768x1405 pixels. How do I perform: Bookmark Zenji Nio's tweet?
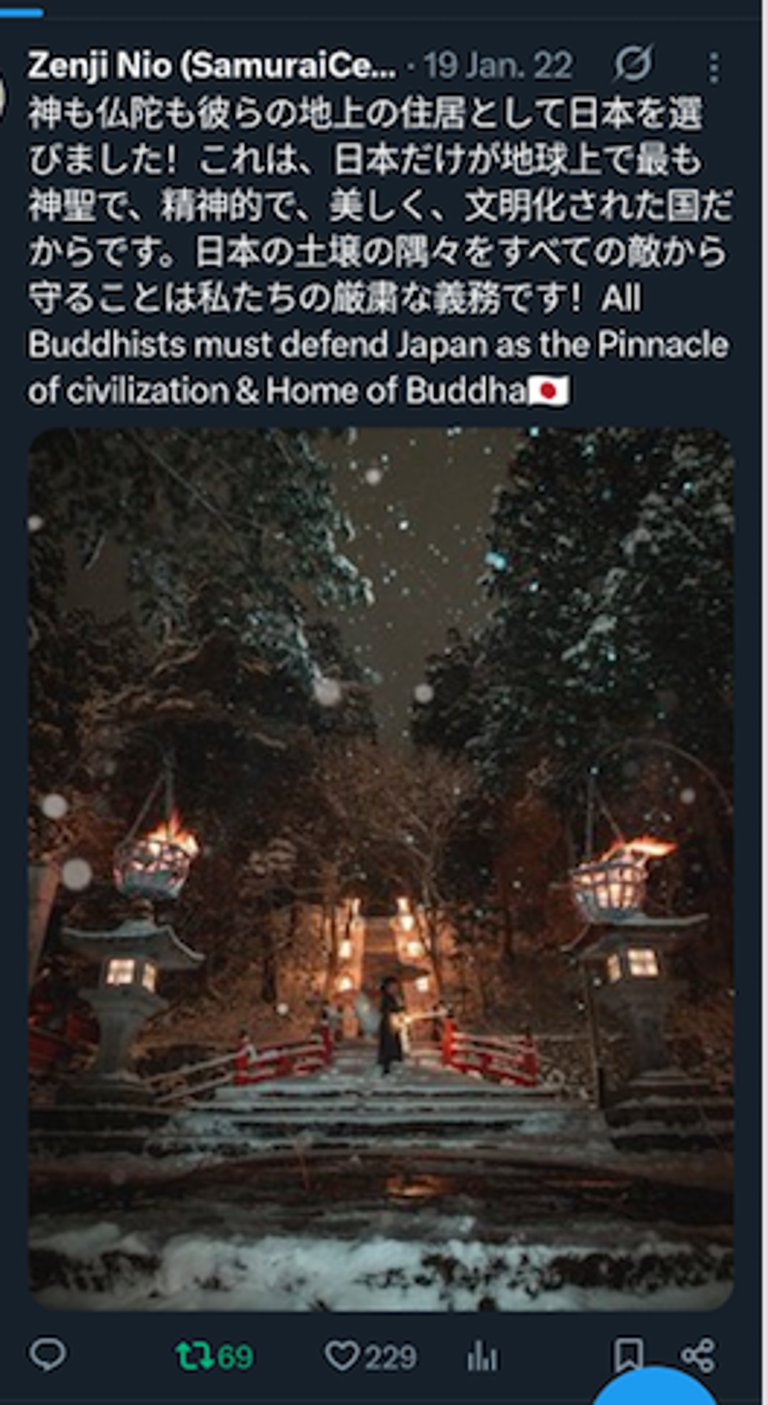click(x=628, y=1355)
